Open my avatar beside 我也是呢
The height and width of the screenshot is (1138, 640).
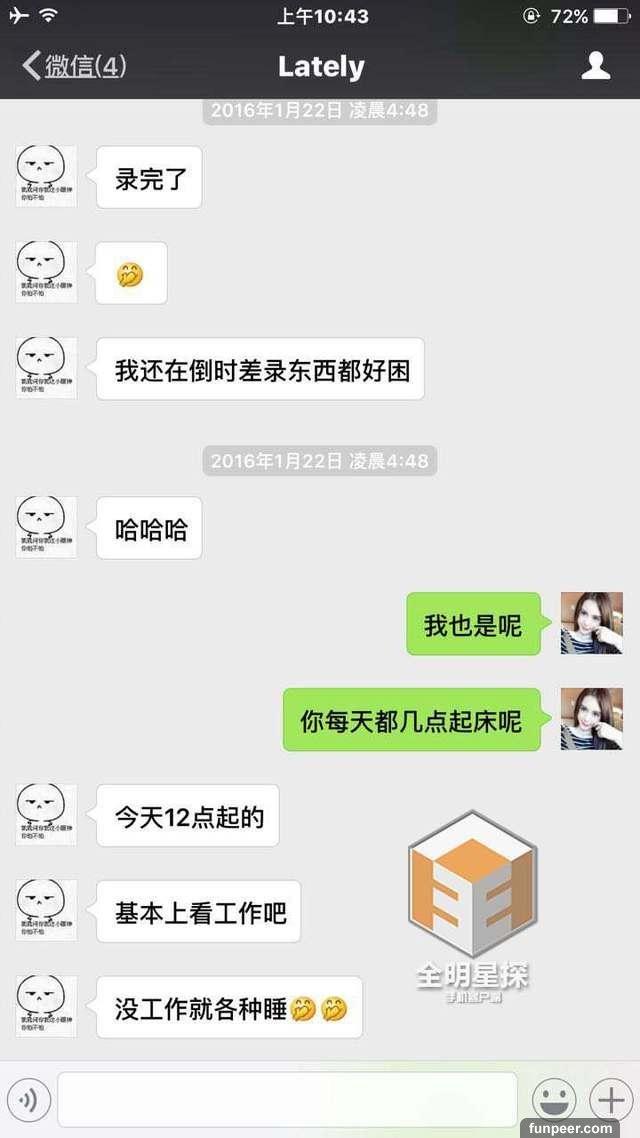(x=591, y=623)
